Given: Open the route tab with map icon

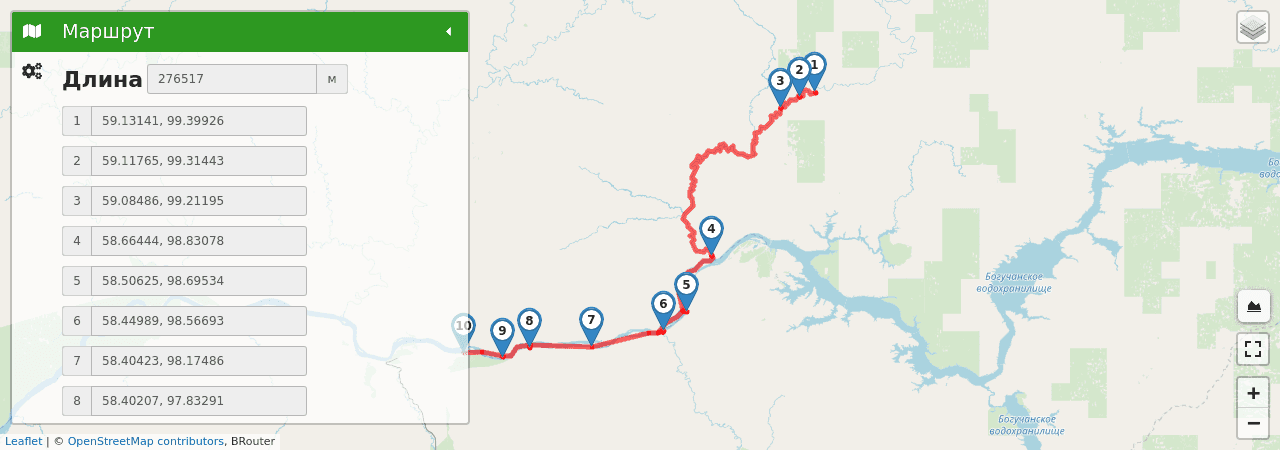Looking at the screenshot, I should pos(32,31).
